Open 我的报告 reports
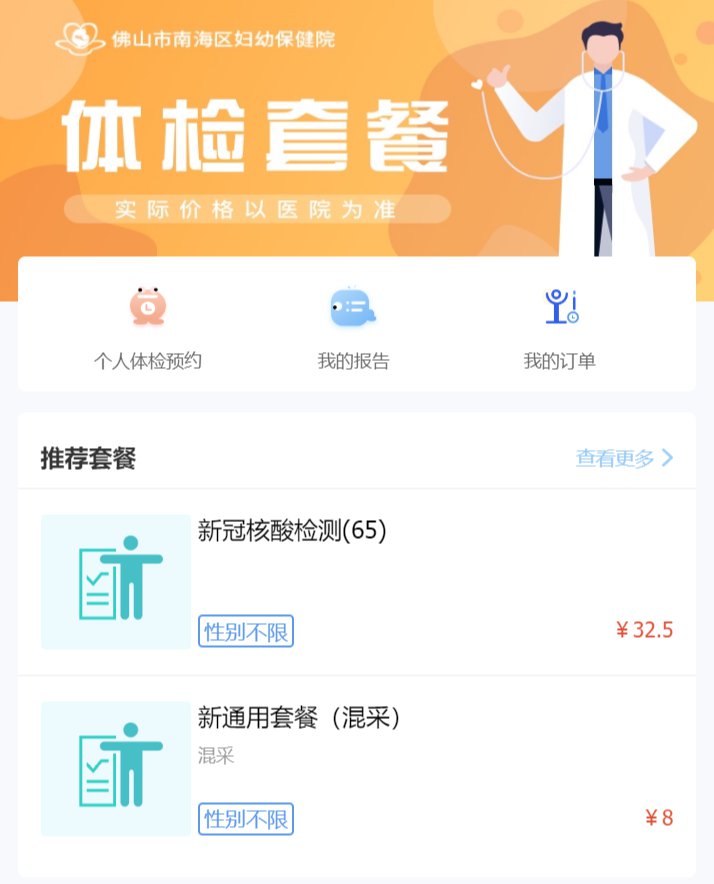 353,326
